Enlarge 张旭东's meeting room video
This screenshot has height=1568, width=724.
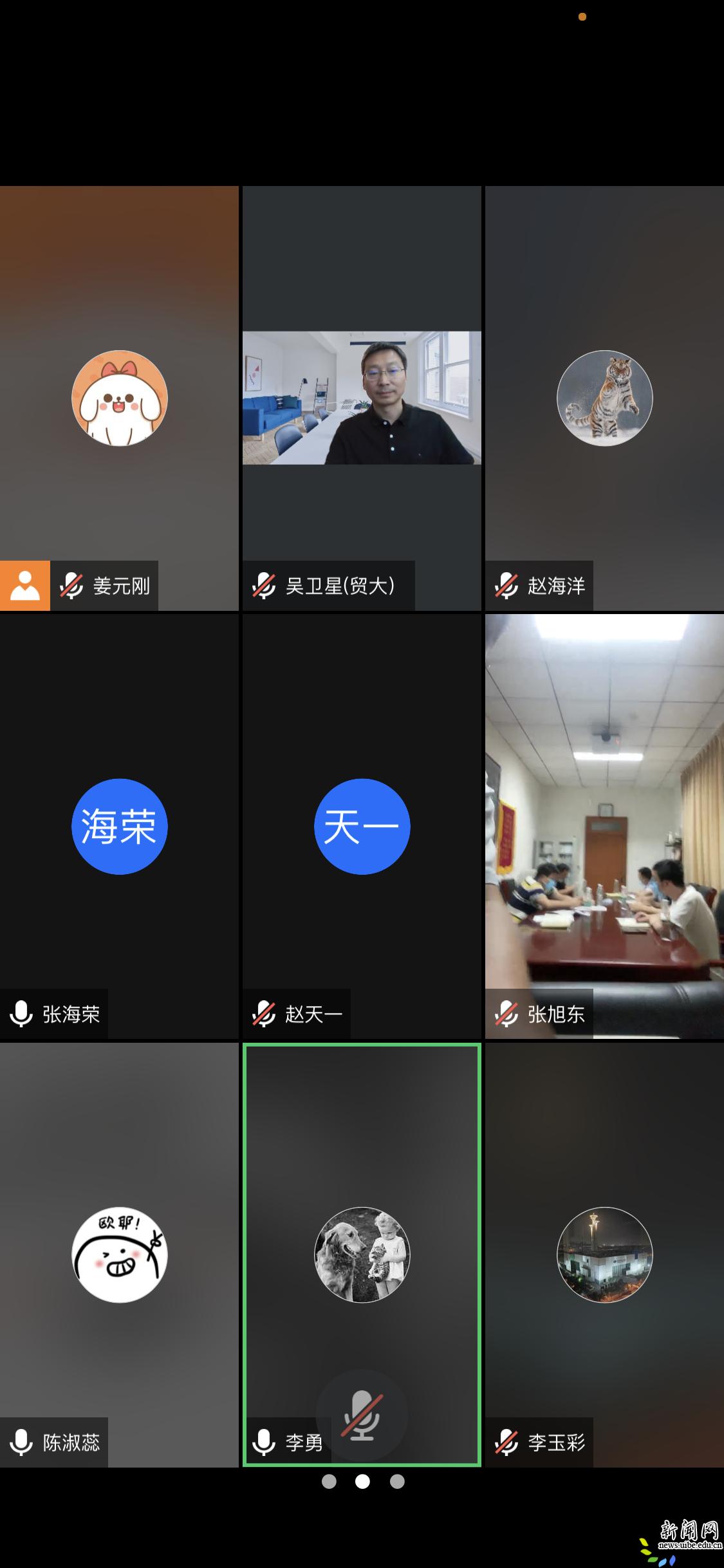pos(604,826)
